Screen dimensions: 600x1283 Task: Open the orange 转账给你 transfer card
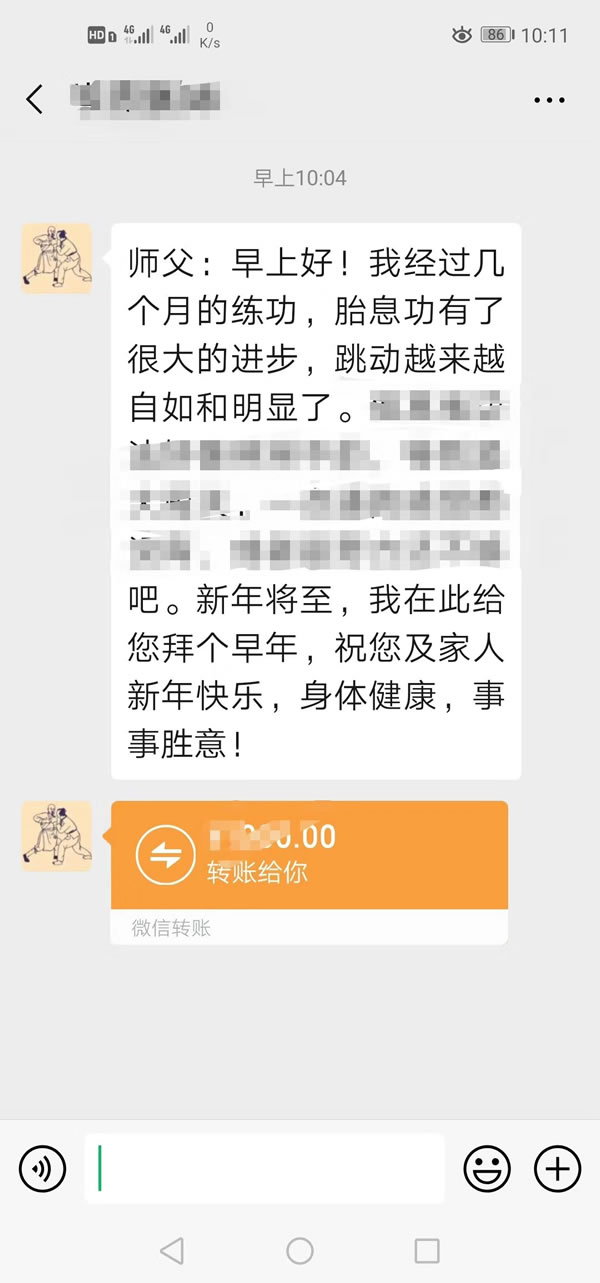(309, 855)
